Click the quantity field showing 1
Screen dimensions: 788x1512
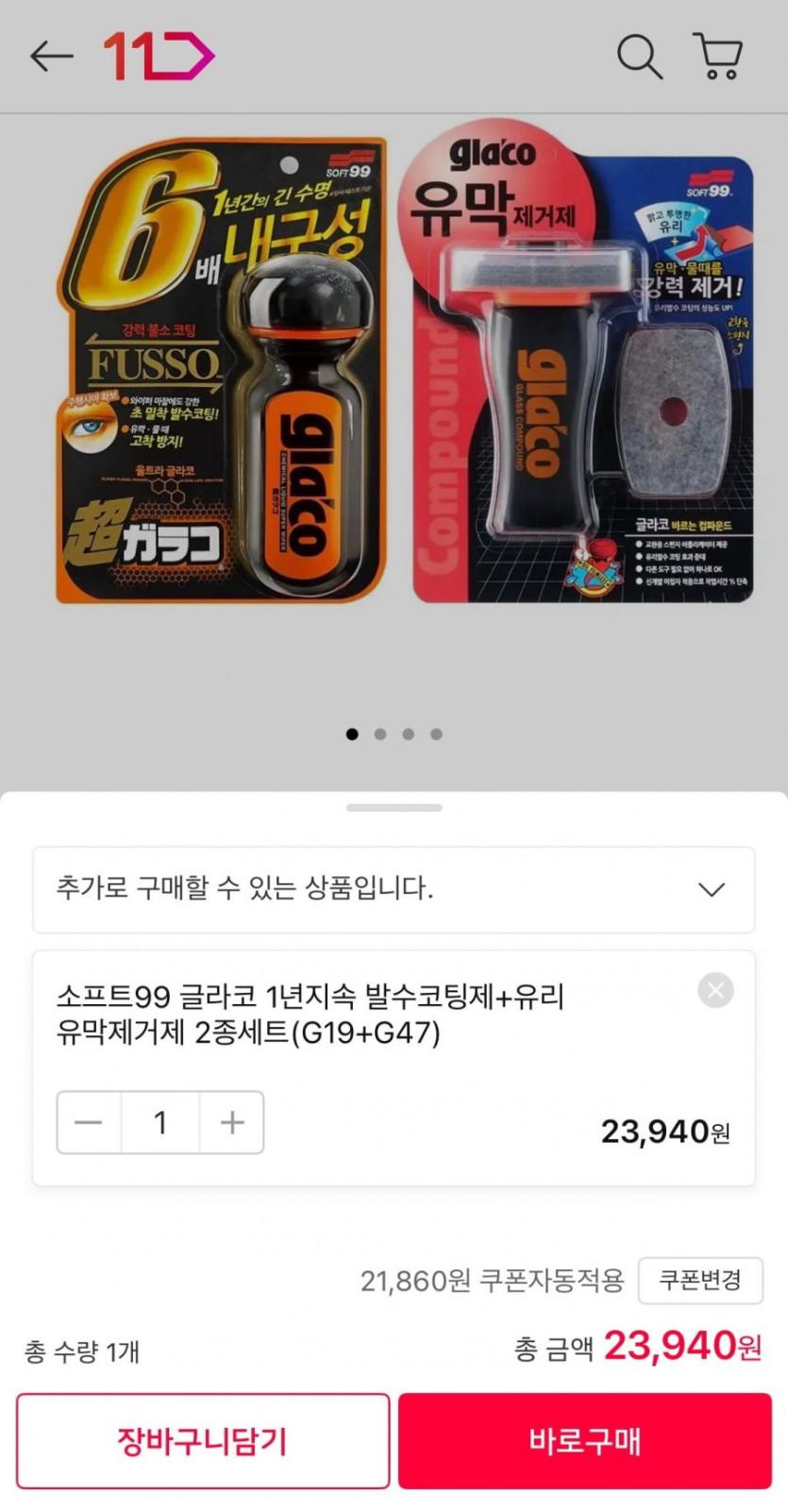click(159, 1122)
